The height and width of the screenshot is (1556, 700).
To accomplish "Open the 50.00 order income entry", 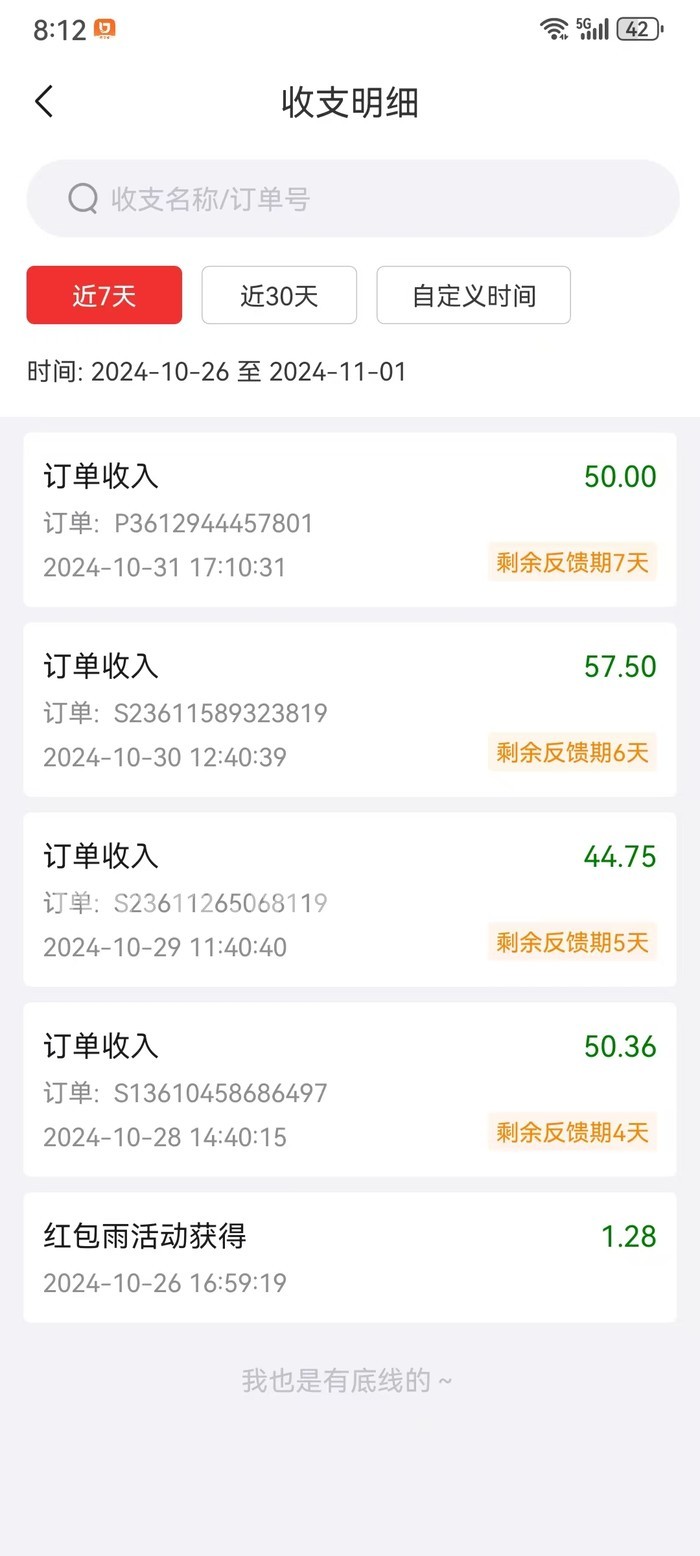I will pos(350,520).
